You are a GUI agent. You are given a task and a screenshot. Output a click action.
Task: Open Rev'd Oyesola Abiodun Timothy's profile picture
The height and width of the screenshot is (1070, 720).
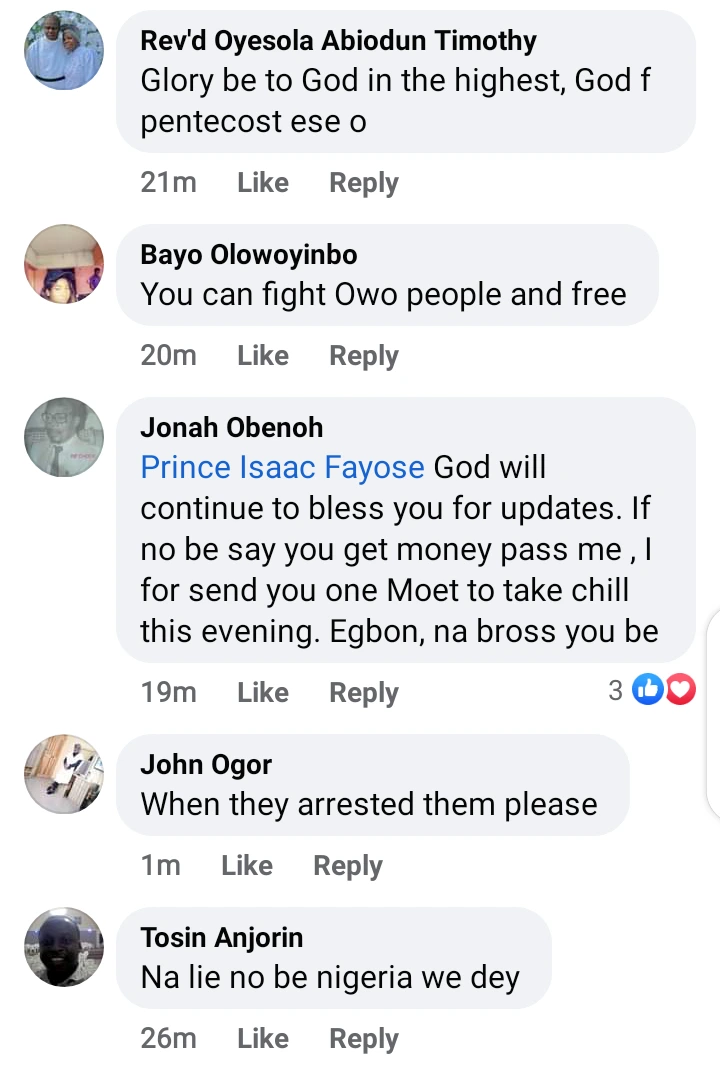click(x=64, y=51)
